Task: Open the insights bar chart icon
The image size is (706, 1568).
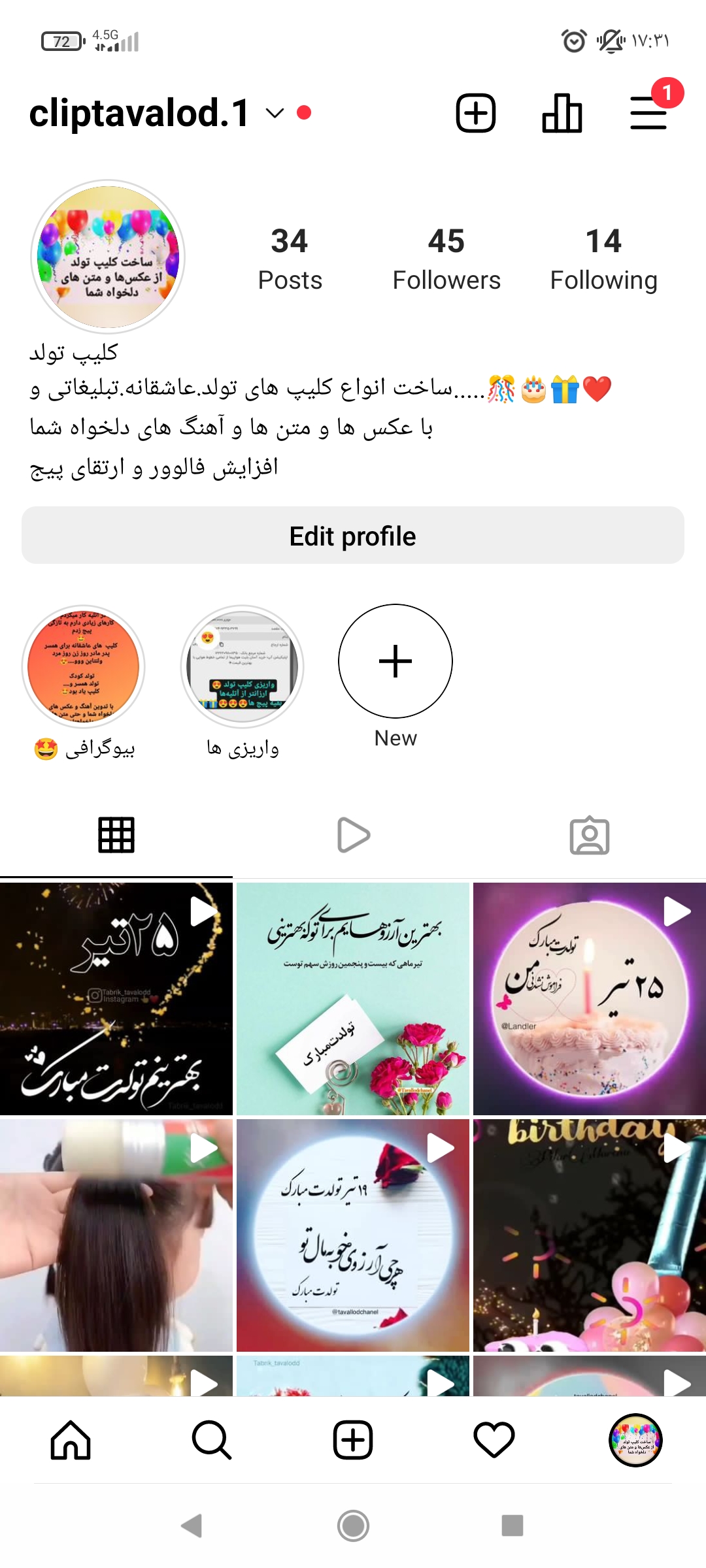Action: (562, 113)
